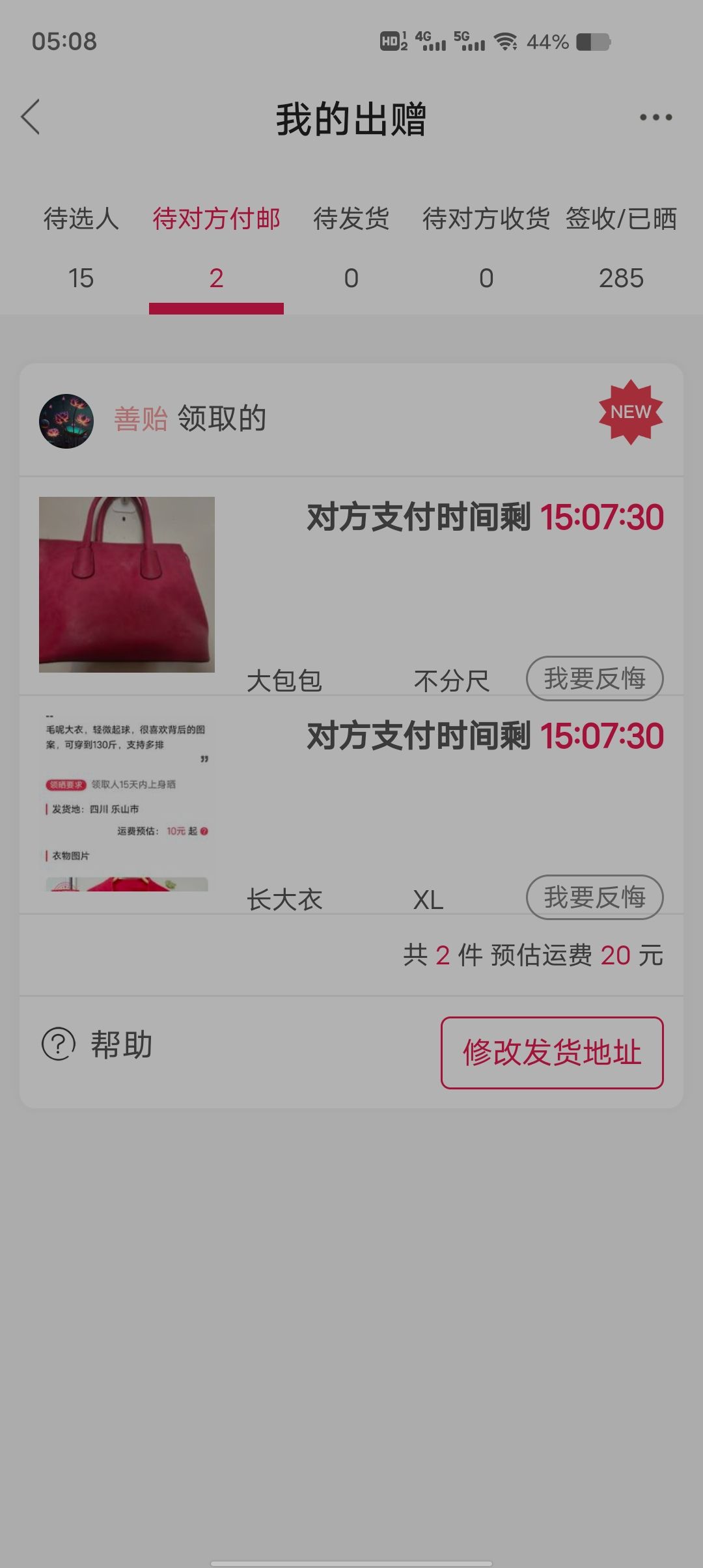The image size is (703, 1568).
Task: Open the 帮助 help option
Action: 98,1044
